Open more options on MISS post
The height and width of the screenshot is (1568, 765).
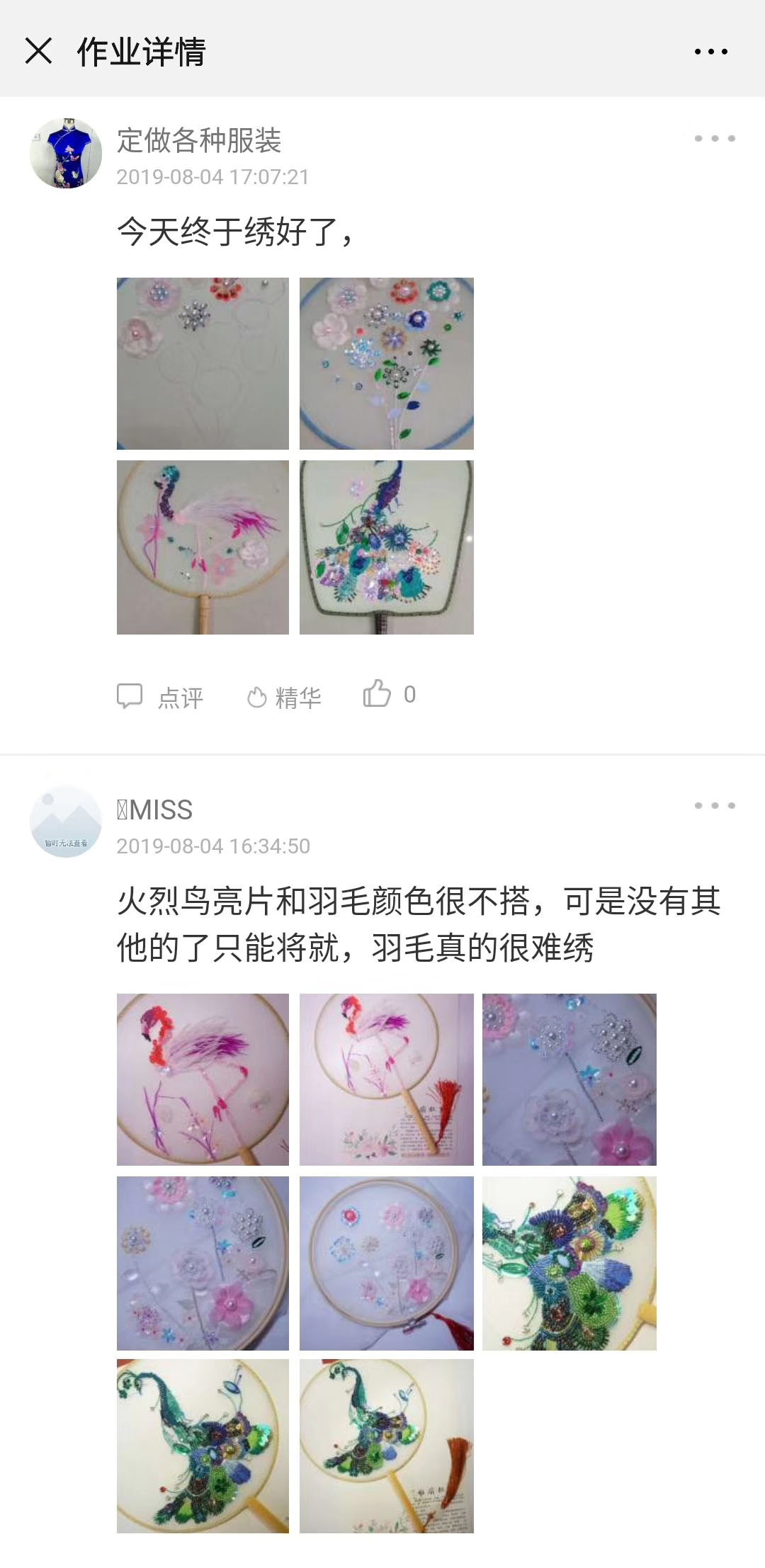pyautogui.click(x=714, y=805)
